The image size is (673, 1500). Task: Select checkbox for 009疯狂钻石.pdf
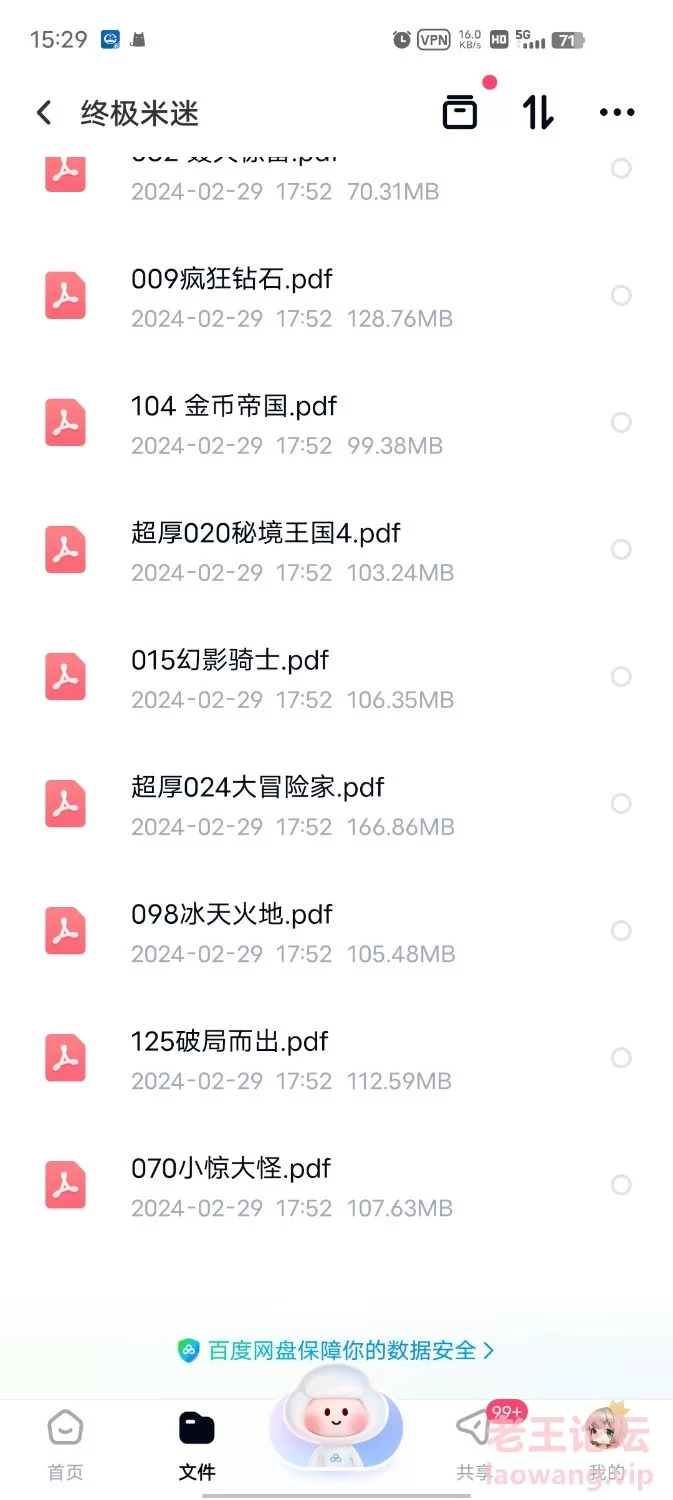(x=621, y=295)
